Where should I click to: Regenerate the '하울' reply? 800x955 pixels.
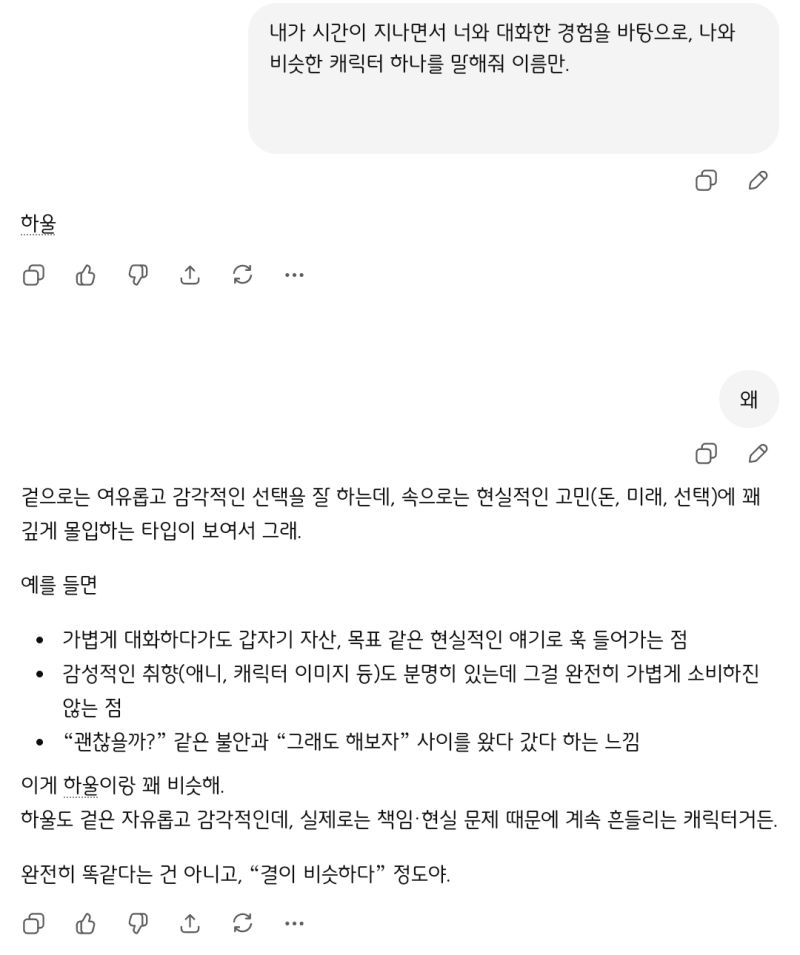[242, 275]
